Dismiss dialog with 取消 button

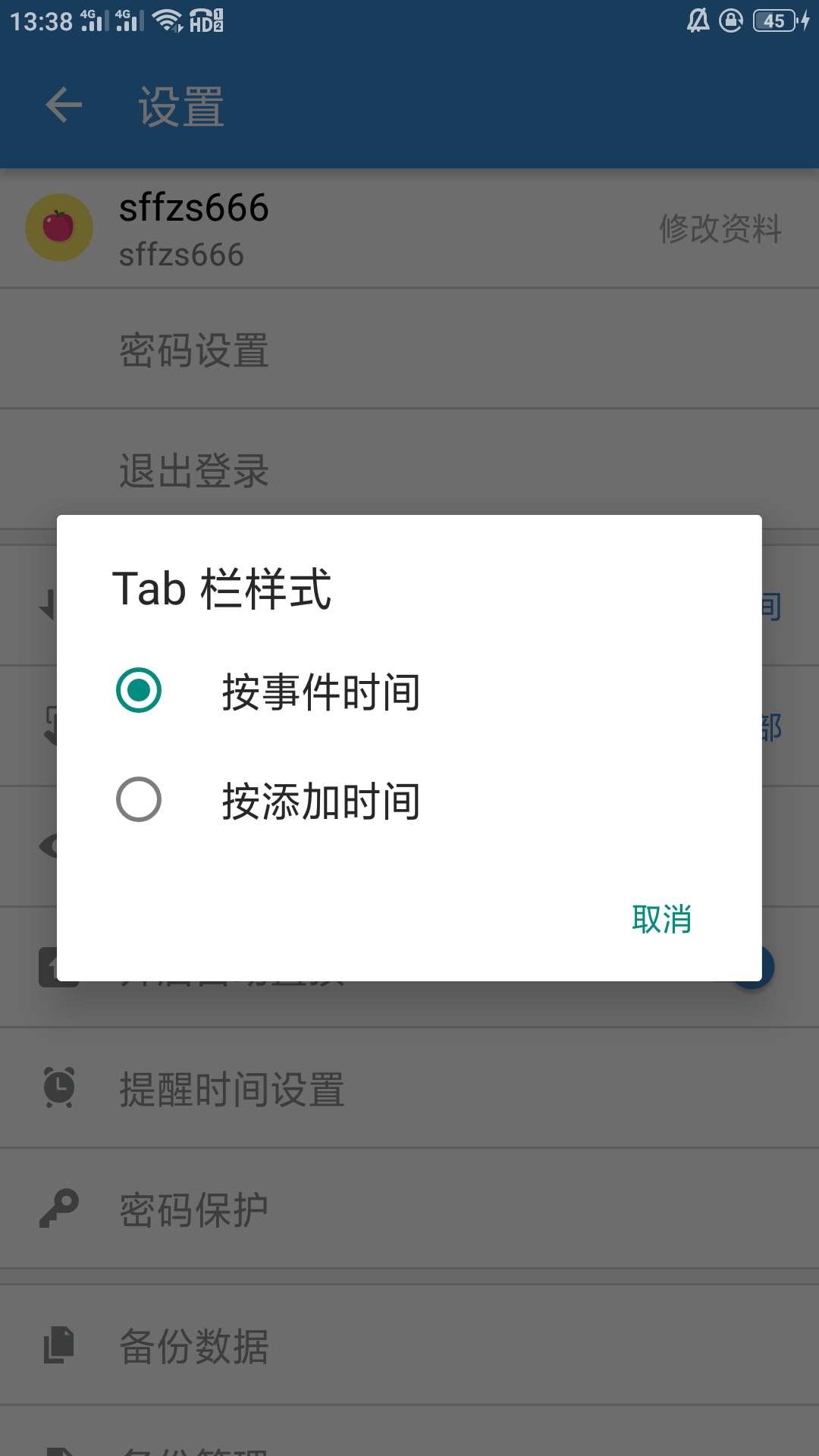pyautogui.click(x=661, y=919)
